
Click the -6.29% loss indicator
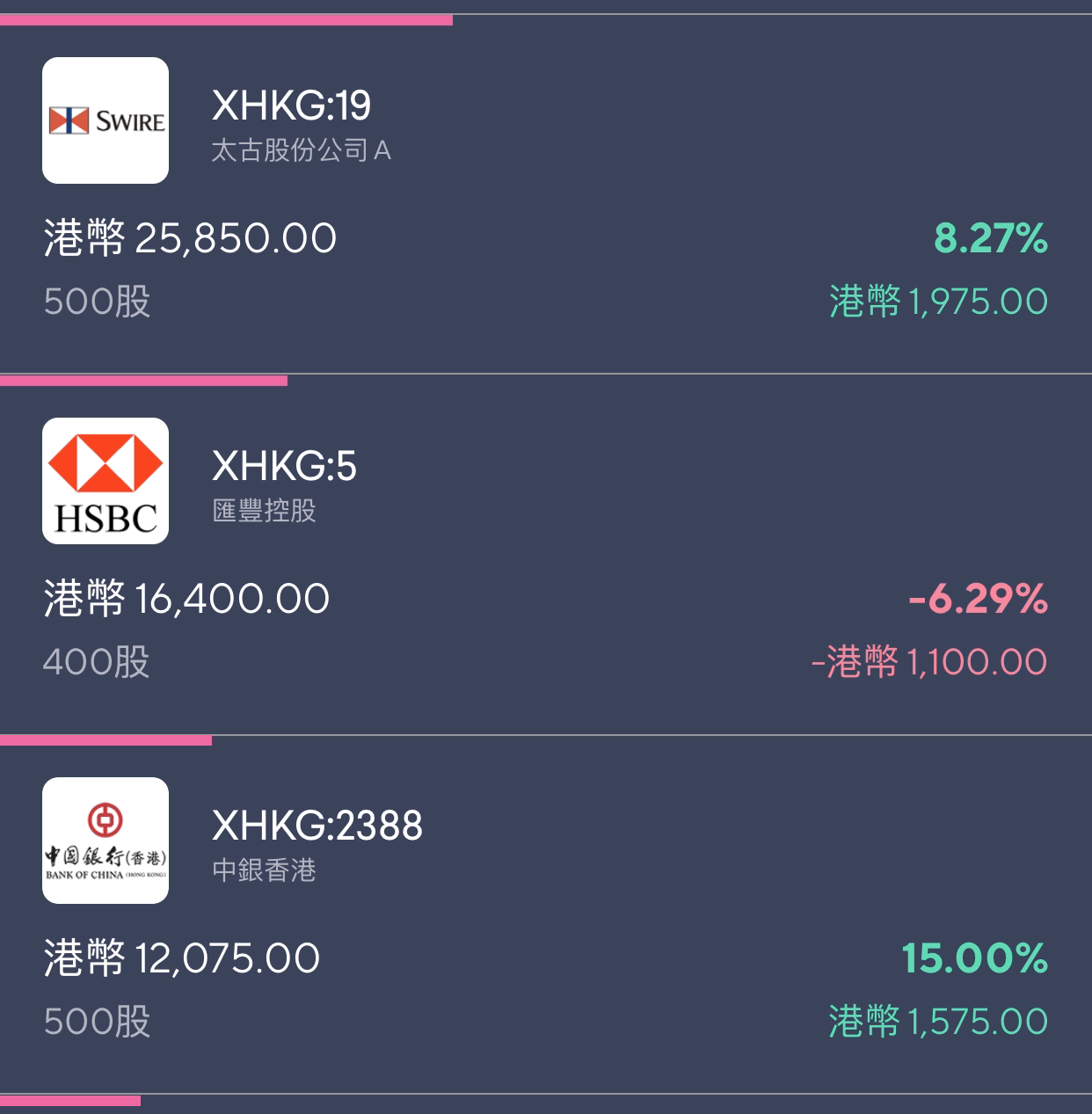(x=979, y=598)
